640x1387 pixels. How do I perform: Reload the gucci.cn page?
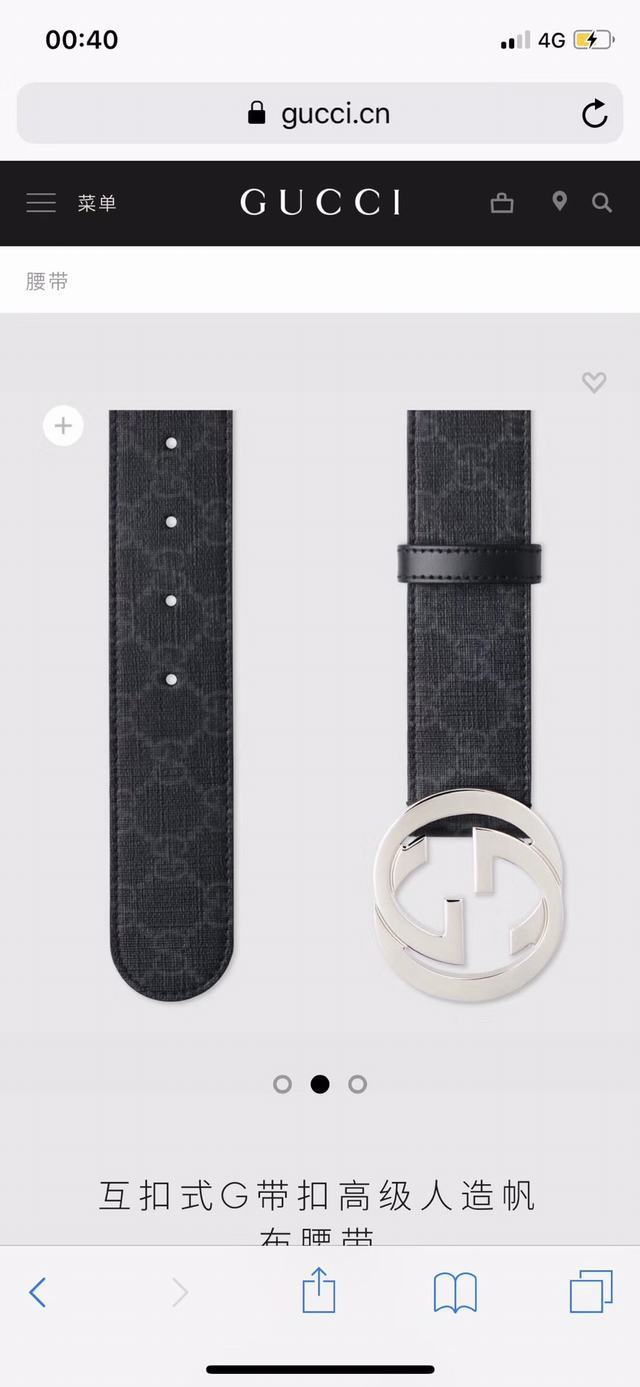click(x=595, y=114)
